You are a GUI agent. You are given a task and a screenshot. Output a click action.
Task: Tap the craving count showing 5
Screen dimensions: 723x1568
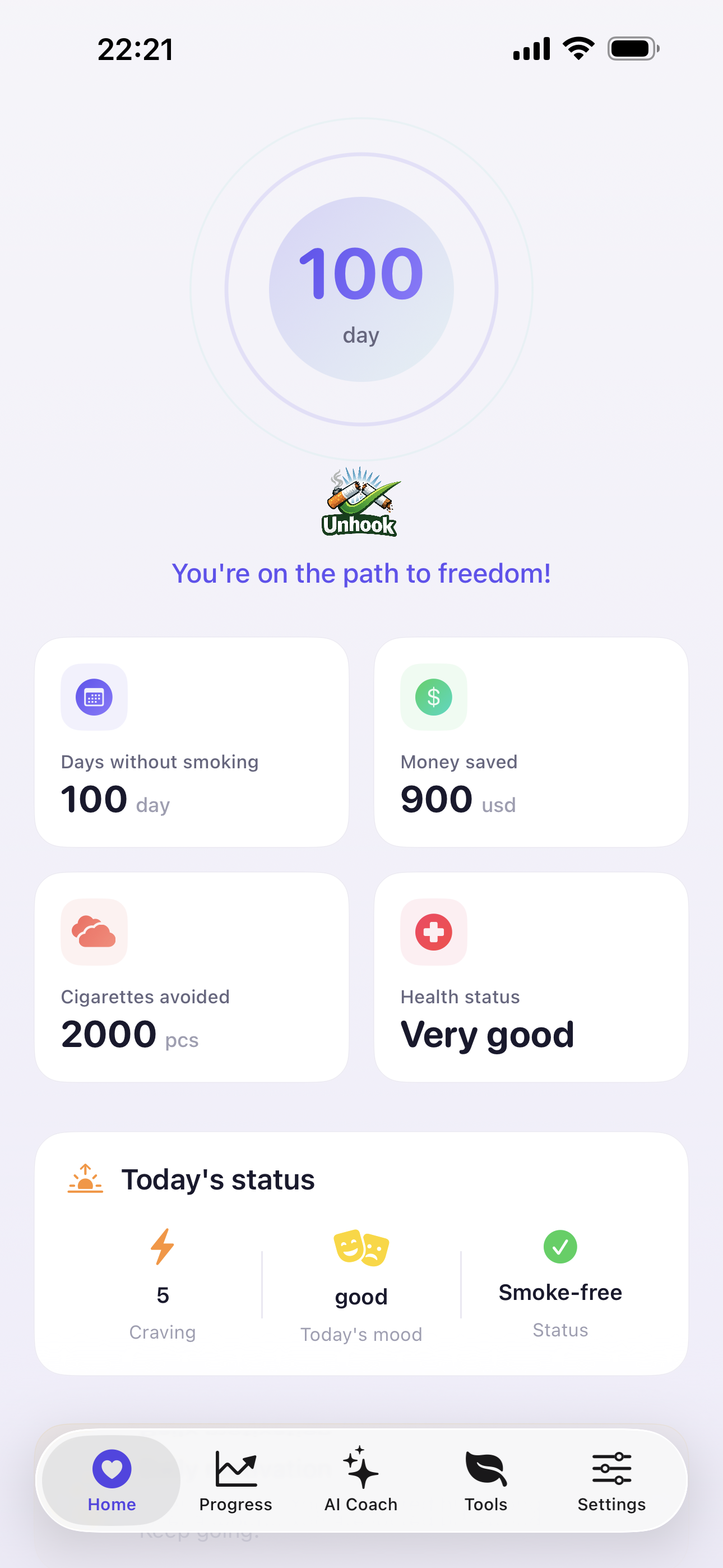163,1295
